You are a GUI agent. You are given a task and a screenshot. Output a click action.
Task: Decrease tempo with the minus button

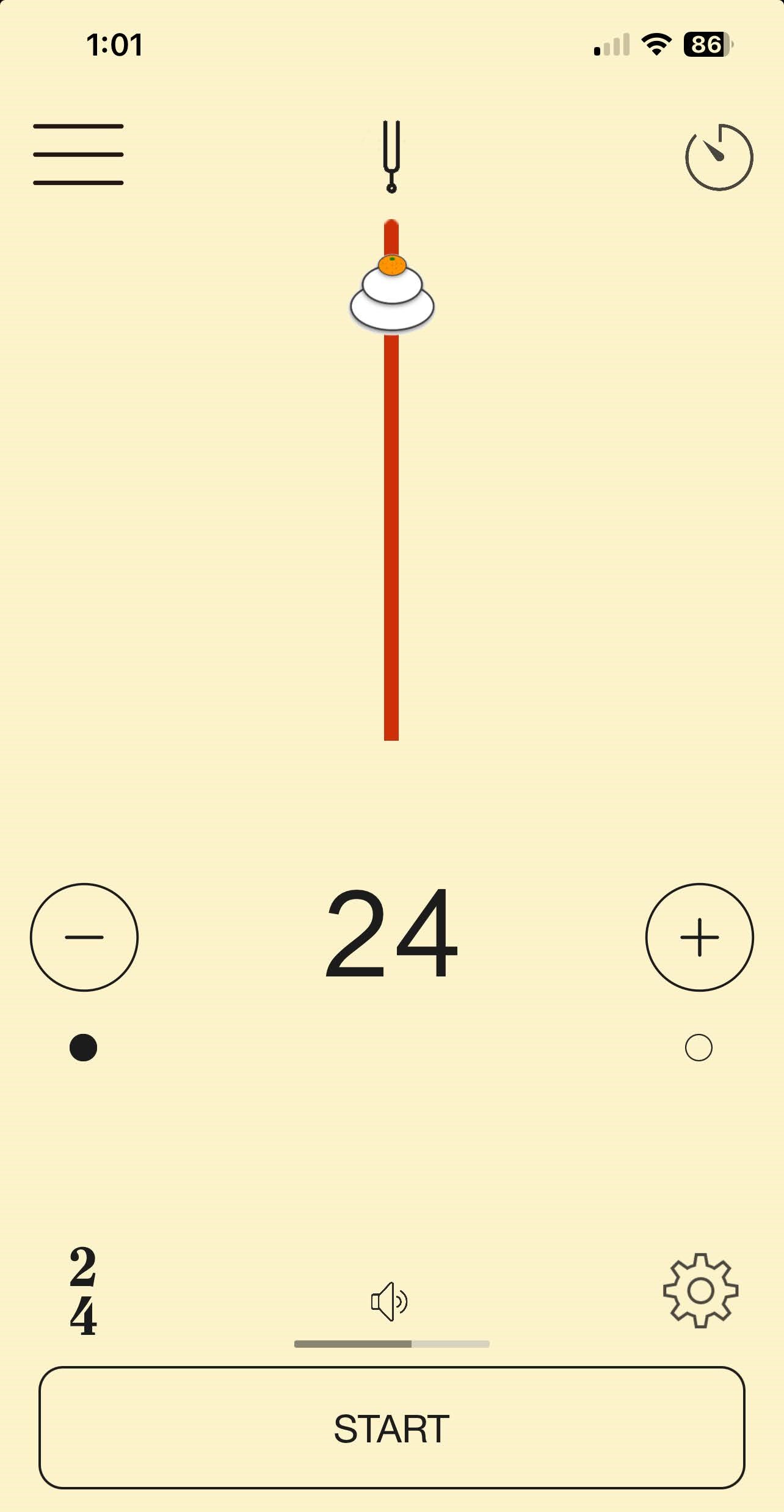(x=84, y=937)
